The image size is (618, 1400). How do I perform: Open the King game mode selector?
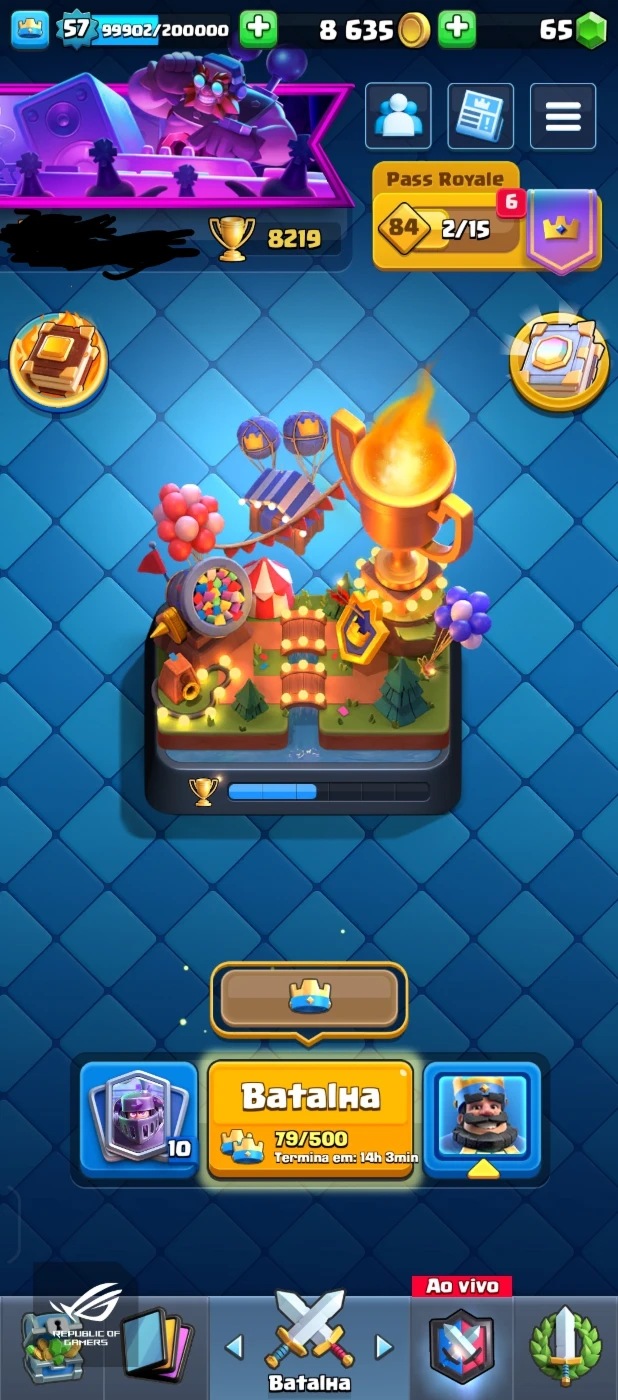tap(482, 1118)
